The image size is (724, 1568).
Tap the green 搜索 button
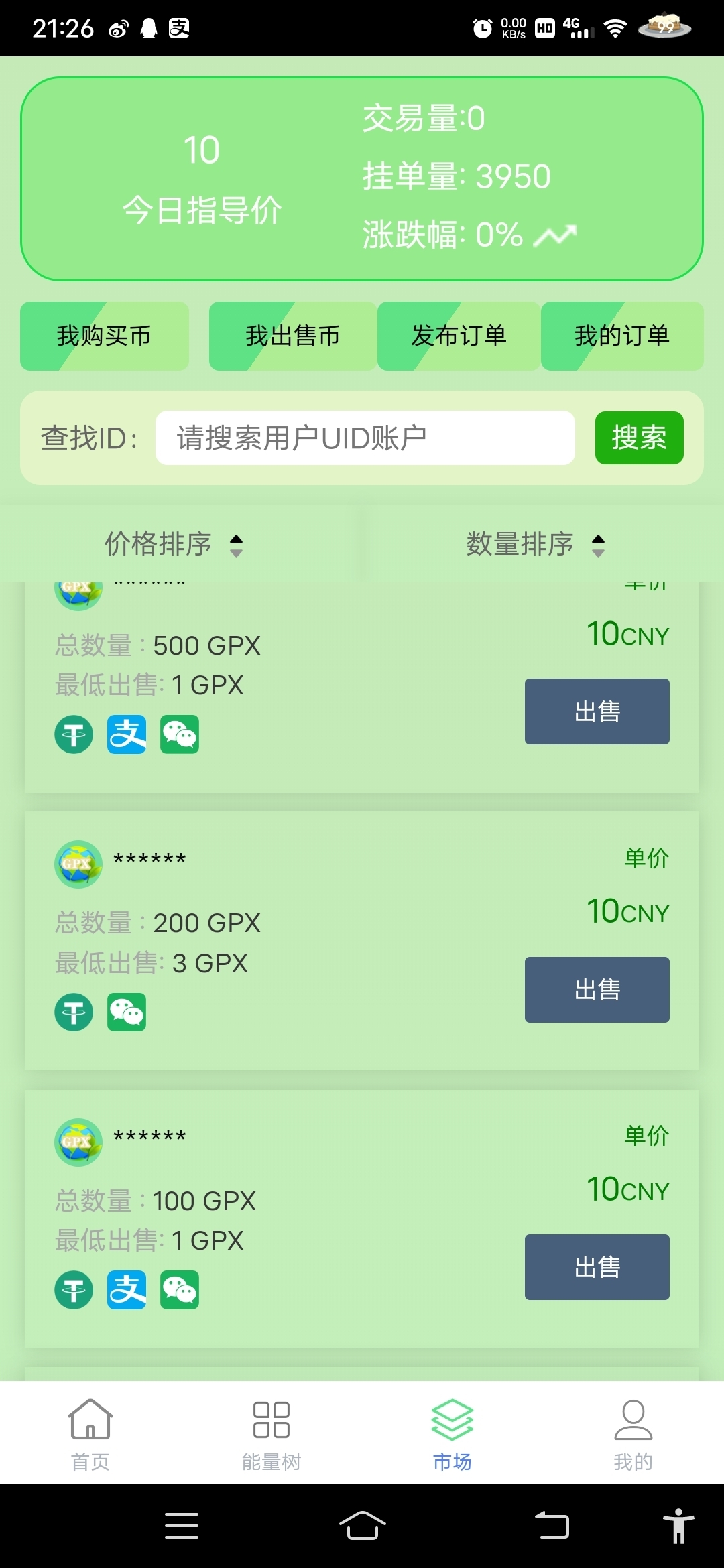point(639,438)
